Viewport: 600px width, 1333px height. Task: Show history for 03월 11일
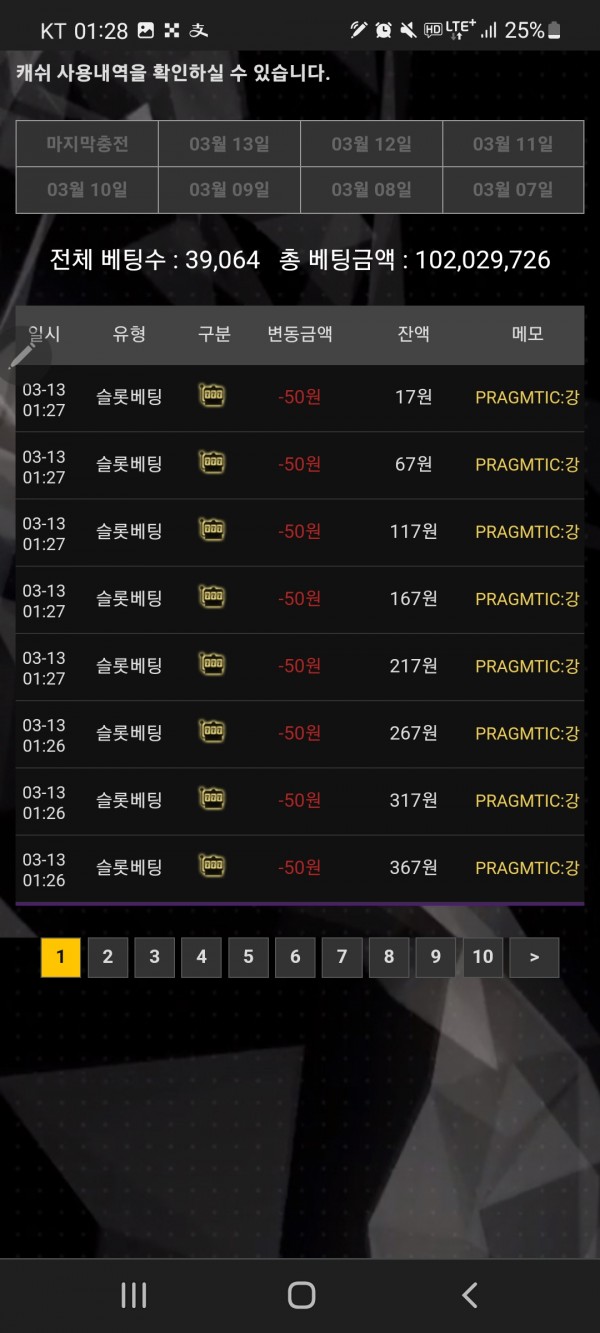(513, 144)
